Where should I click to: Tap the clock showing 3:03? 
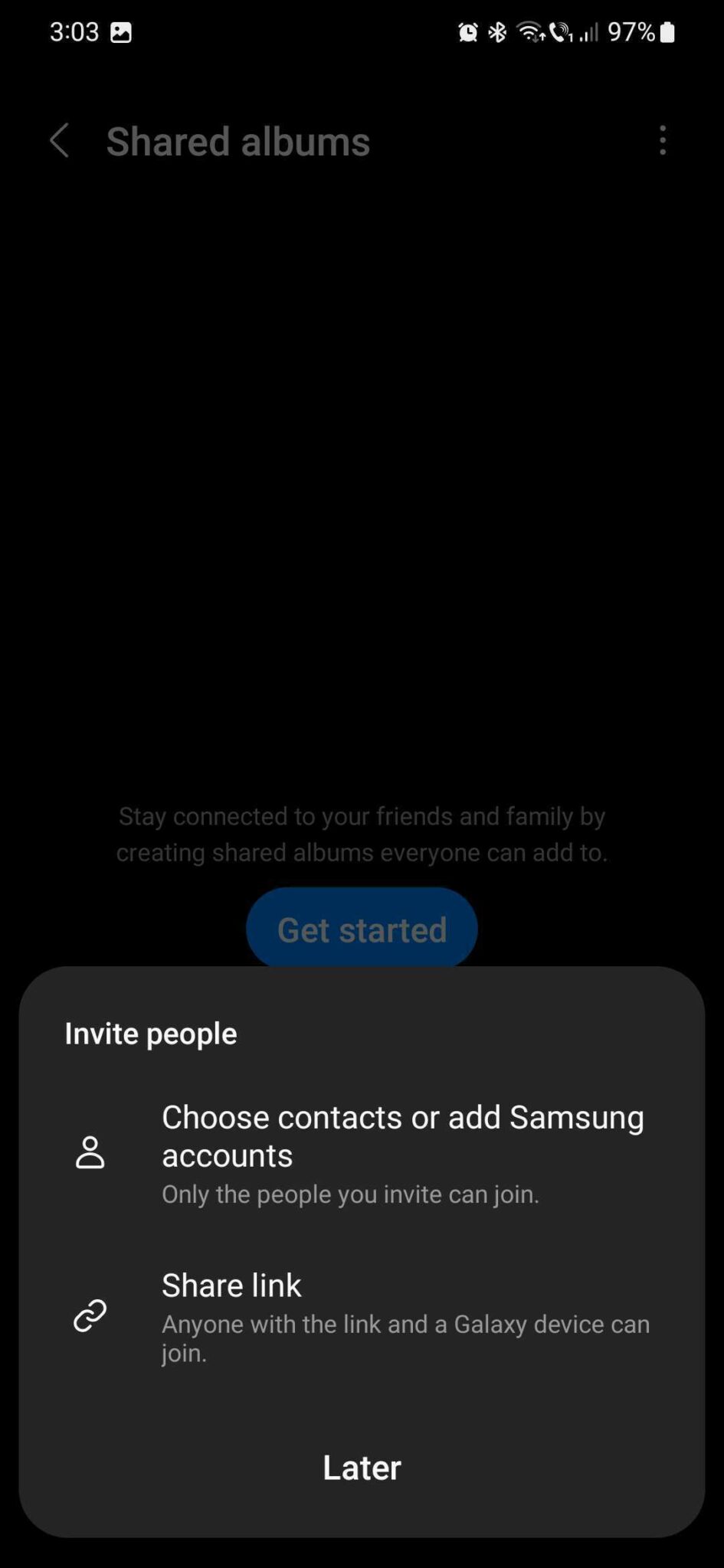[x=74, y=31]
